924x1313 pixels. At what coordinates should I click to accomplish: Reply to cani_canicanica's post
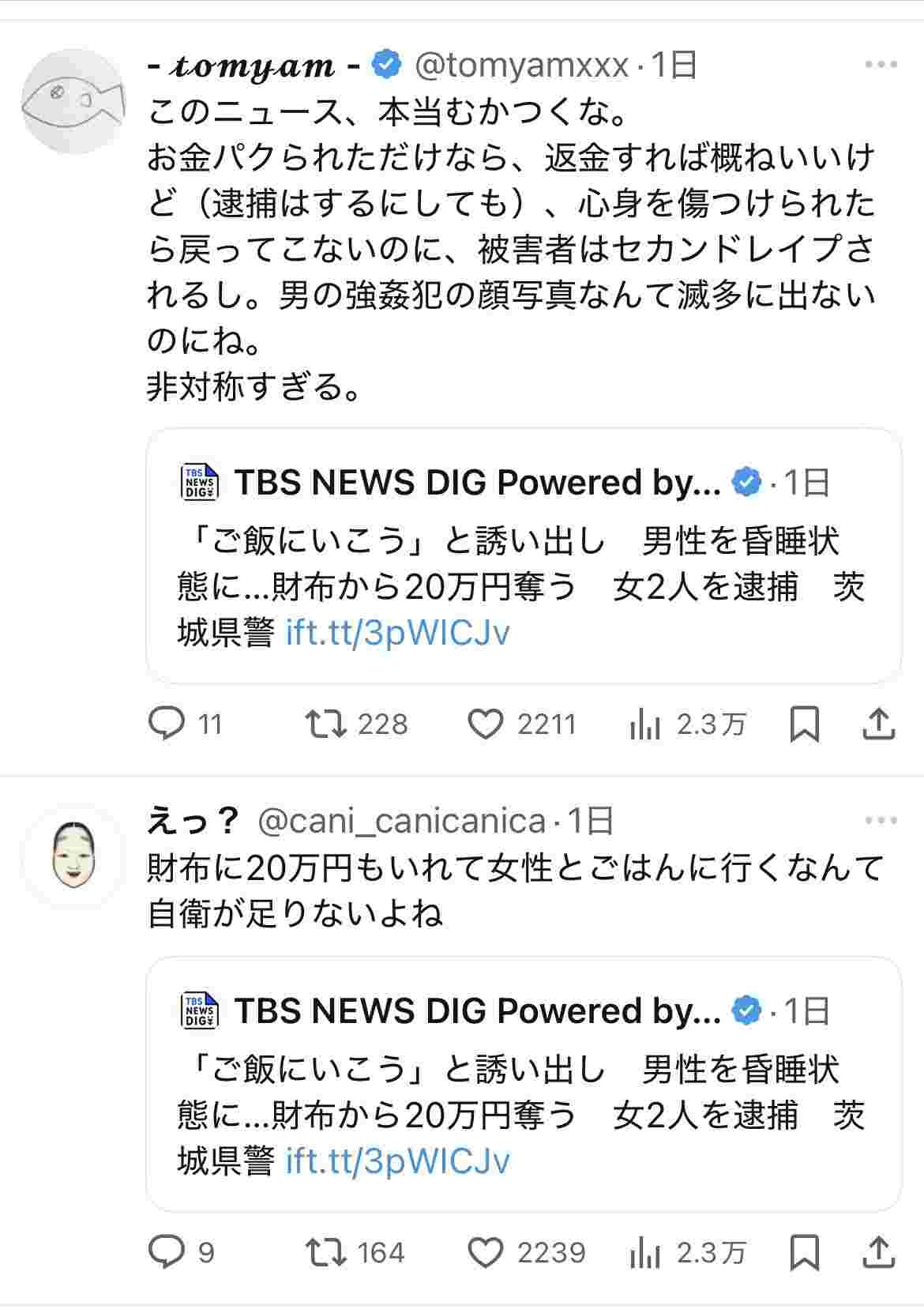[167, 1252]
